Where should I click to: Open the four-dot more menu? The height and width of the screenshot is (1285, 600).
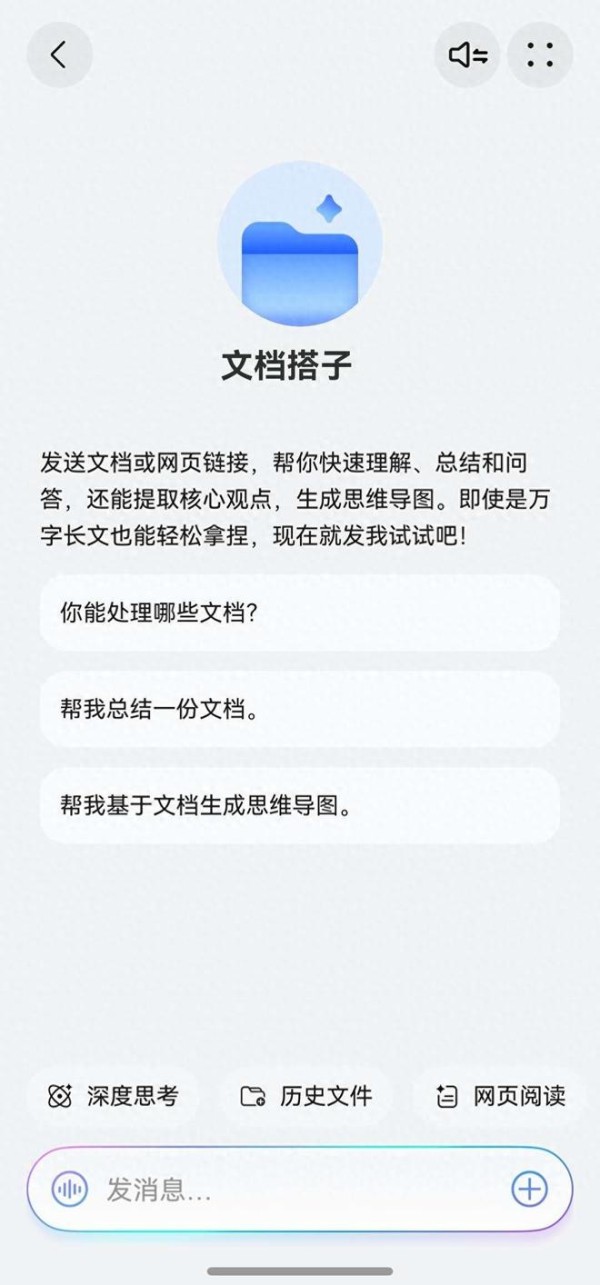pos(540,55)
